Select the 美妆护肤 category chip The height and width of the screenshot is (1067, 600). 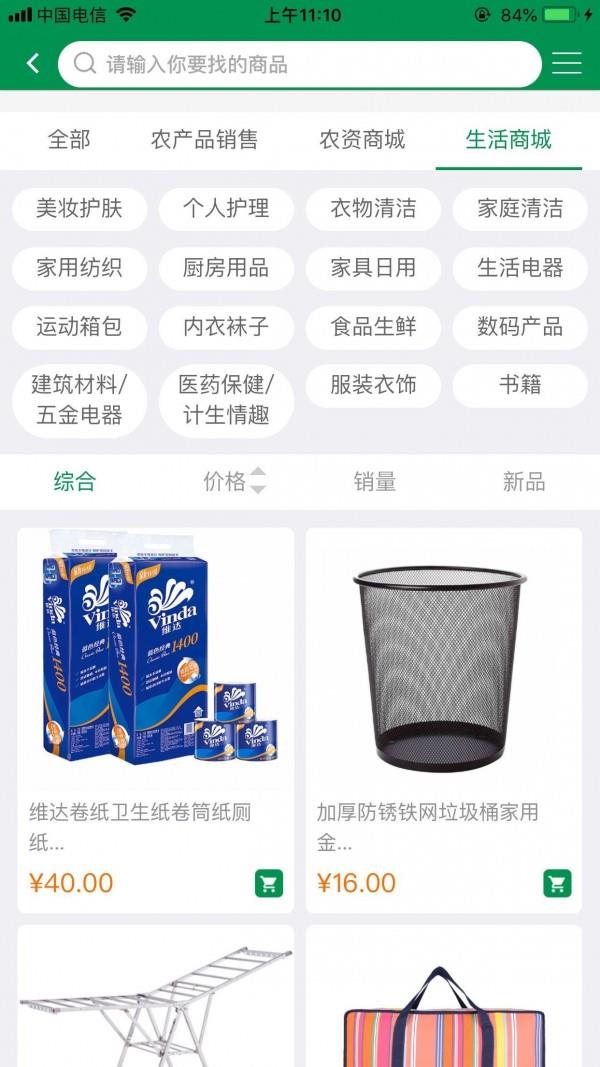(79, 209)
